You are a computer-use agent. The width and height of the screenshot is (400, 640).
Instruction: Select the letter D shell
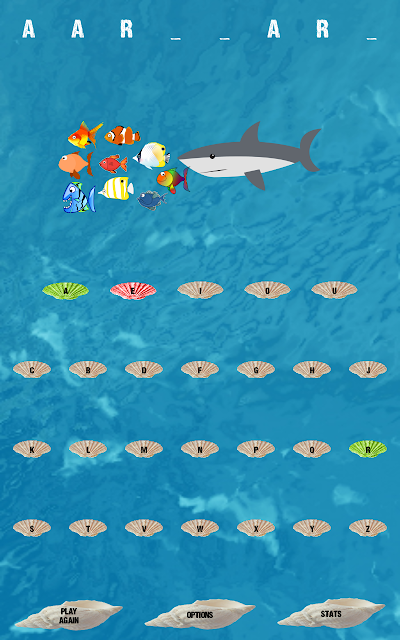click(144, 369)
